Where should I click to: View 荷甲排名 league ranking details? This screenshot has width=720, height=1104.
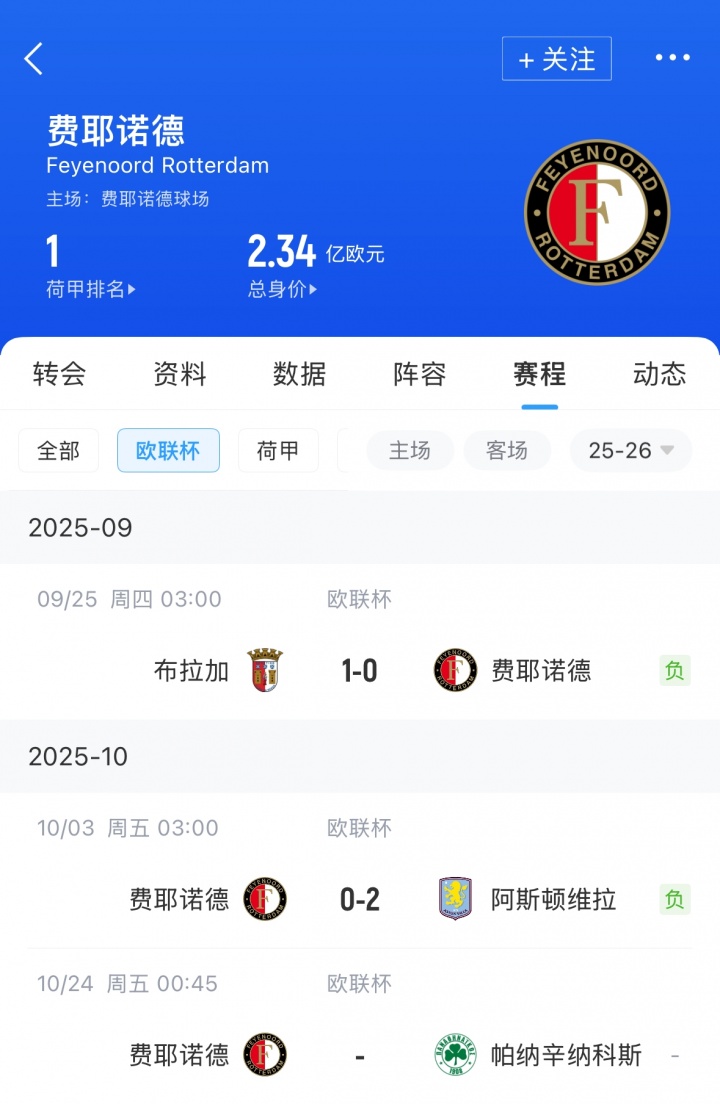[90, 289]
